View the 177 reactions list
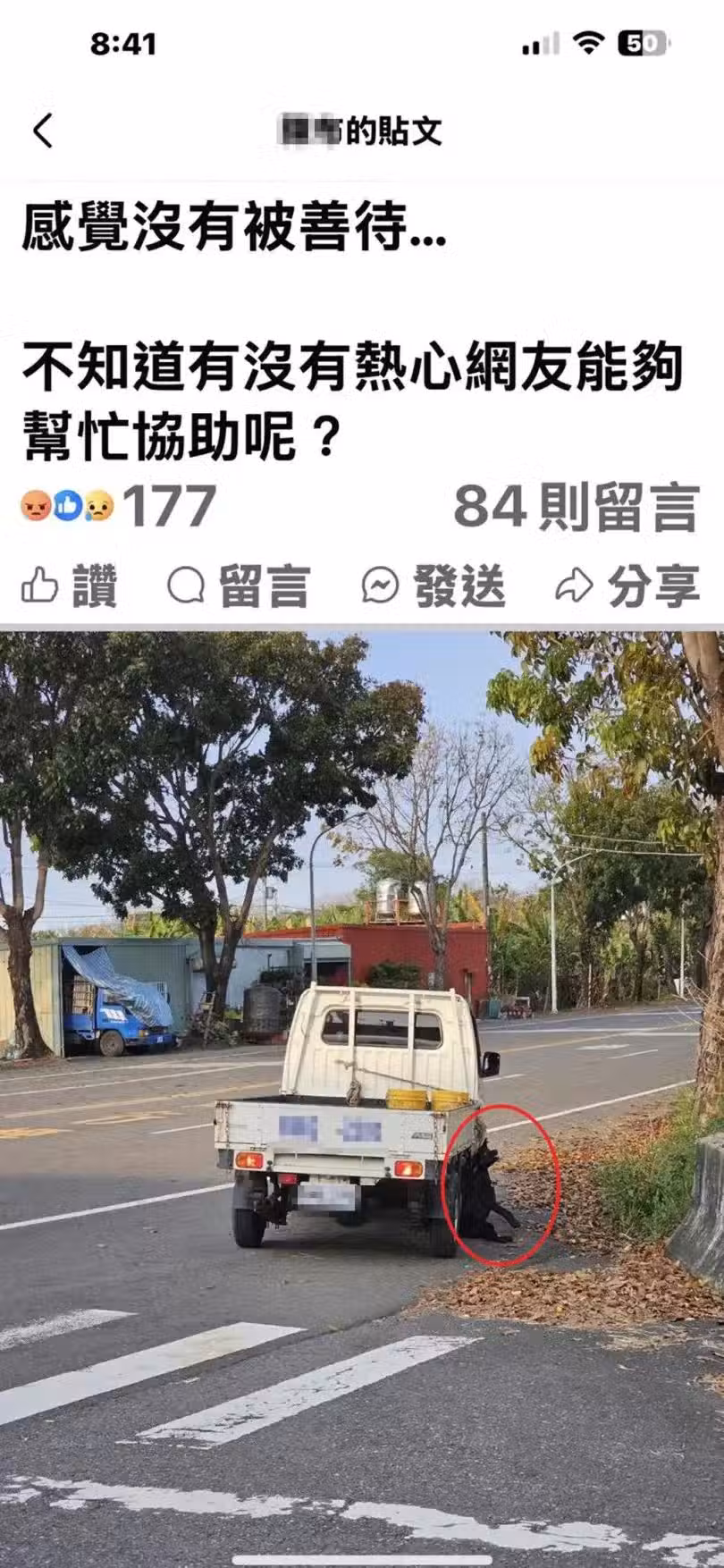Viewport: 724px width, 1568px height. click(x=118, y=507)
